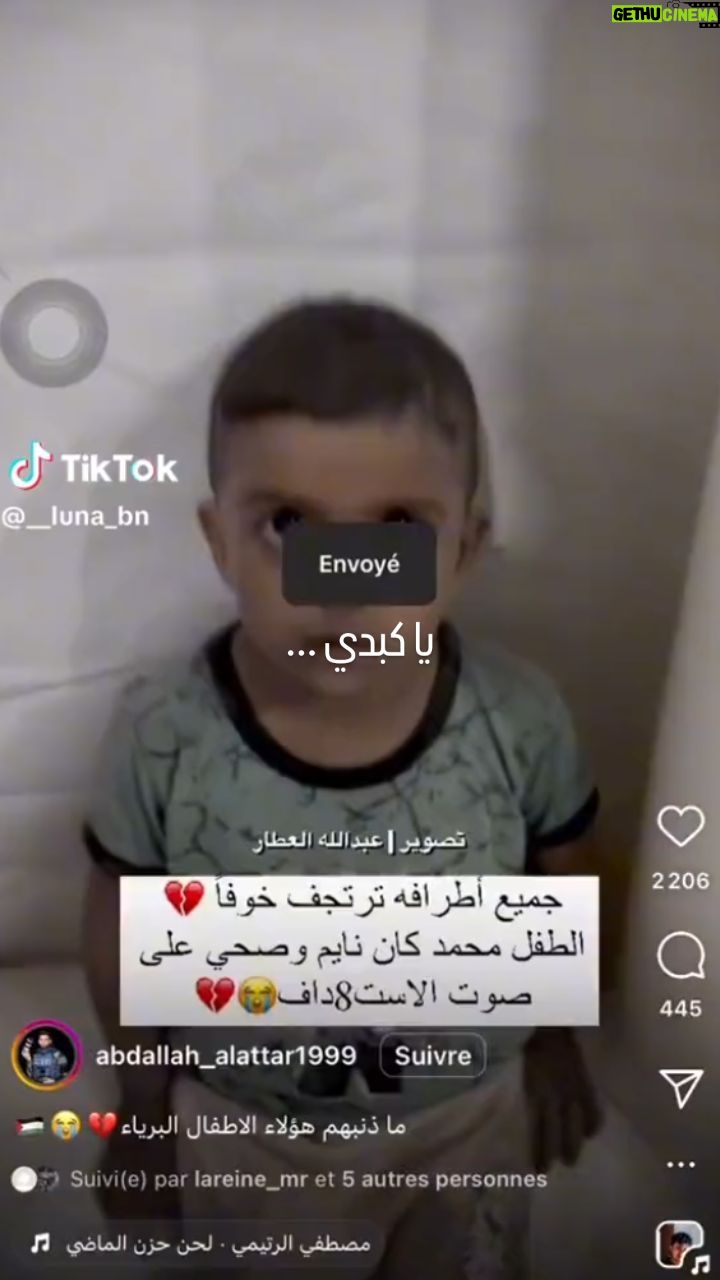Open the three-dot overflow menu

(x=680, y=1165)
